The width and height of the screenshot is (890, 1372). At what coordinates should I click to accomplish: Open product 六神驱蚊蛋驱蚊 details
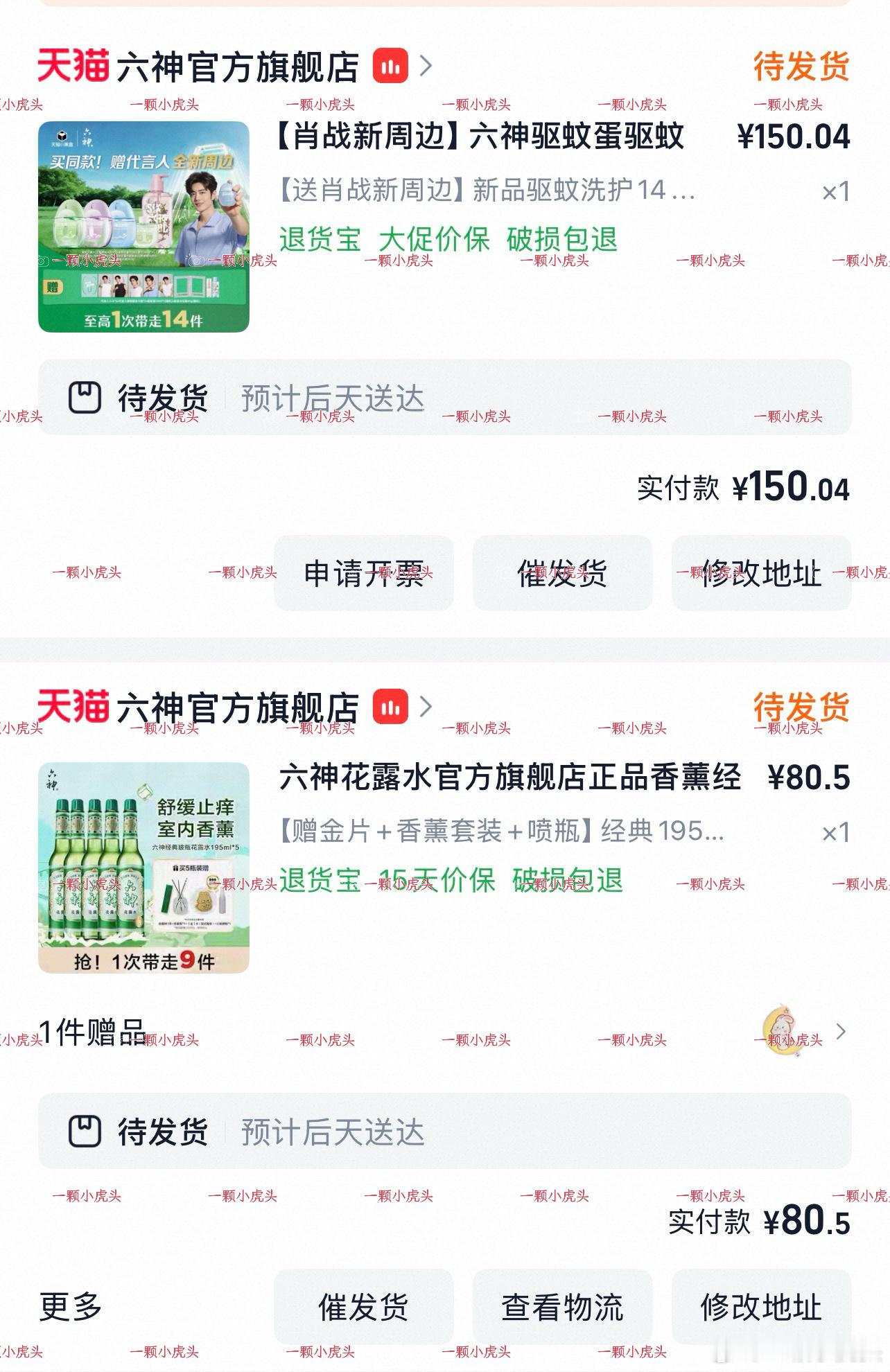pos(480,139)
